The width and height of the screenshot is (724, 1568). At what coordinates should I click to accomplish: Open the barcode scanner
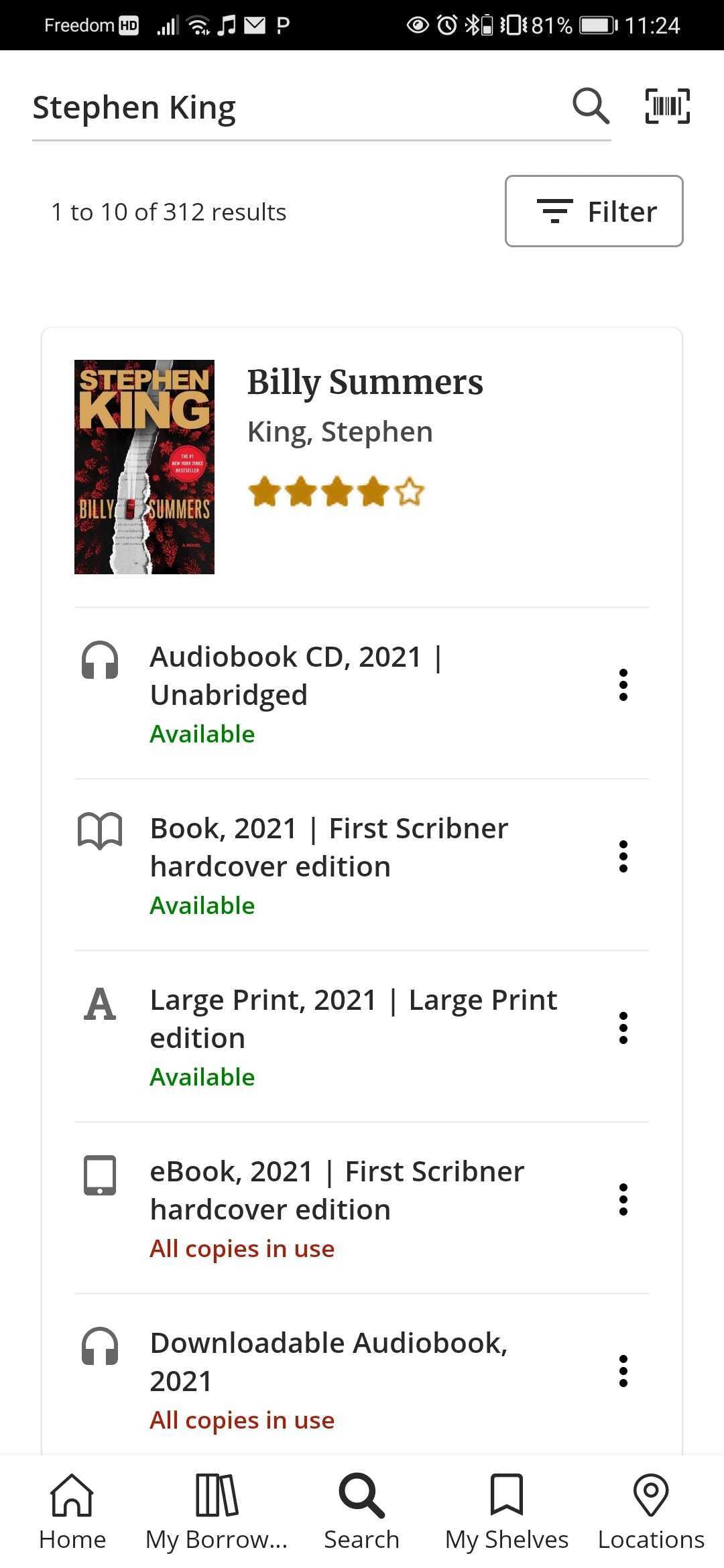pos(667,106)
